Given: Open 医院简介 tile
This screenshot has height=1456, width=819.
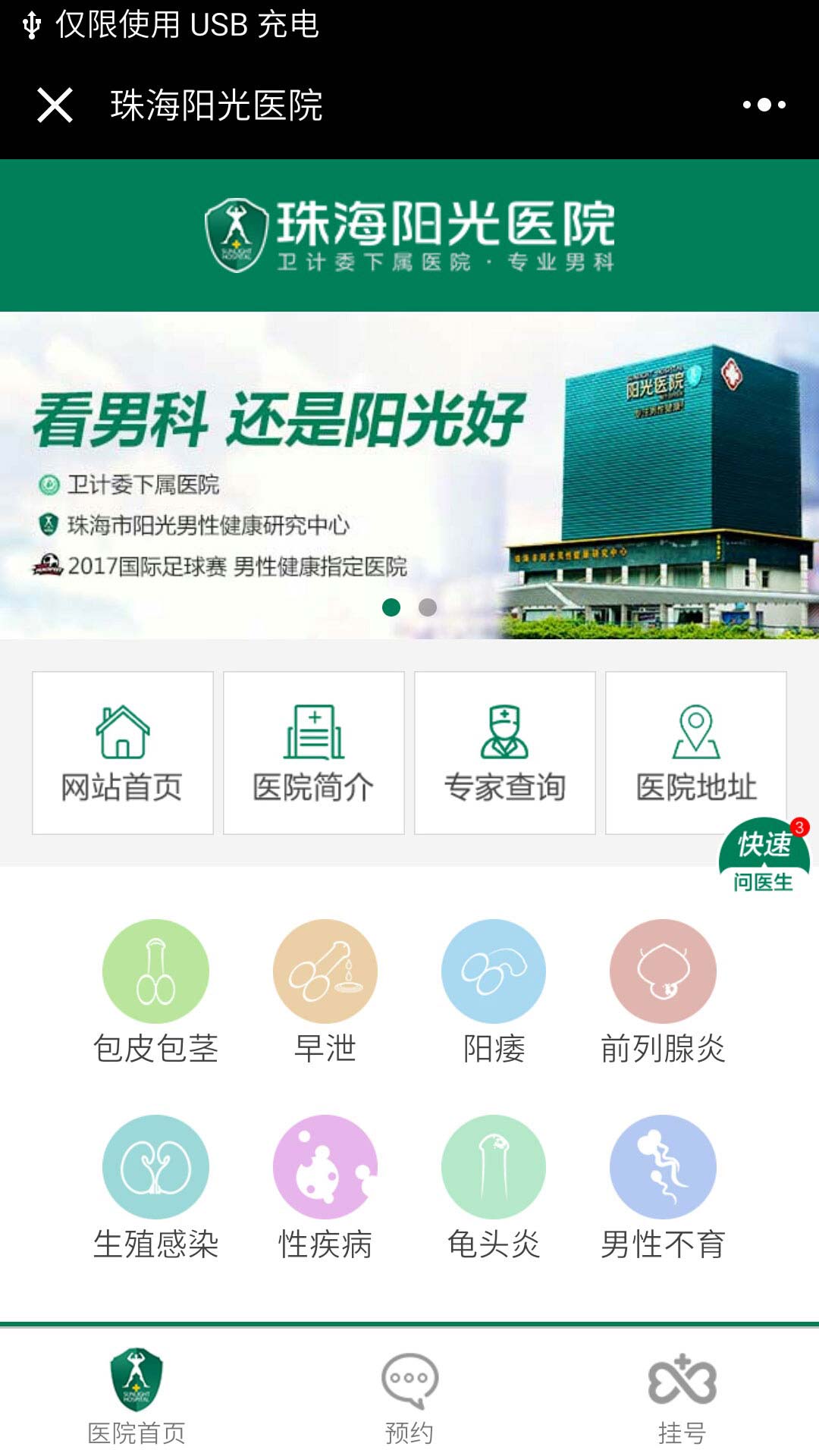Looking at the screenshot, I should pos(313,752).
